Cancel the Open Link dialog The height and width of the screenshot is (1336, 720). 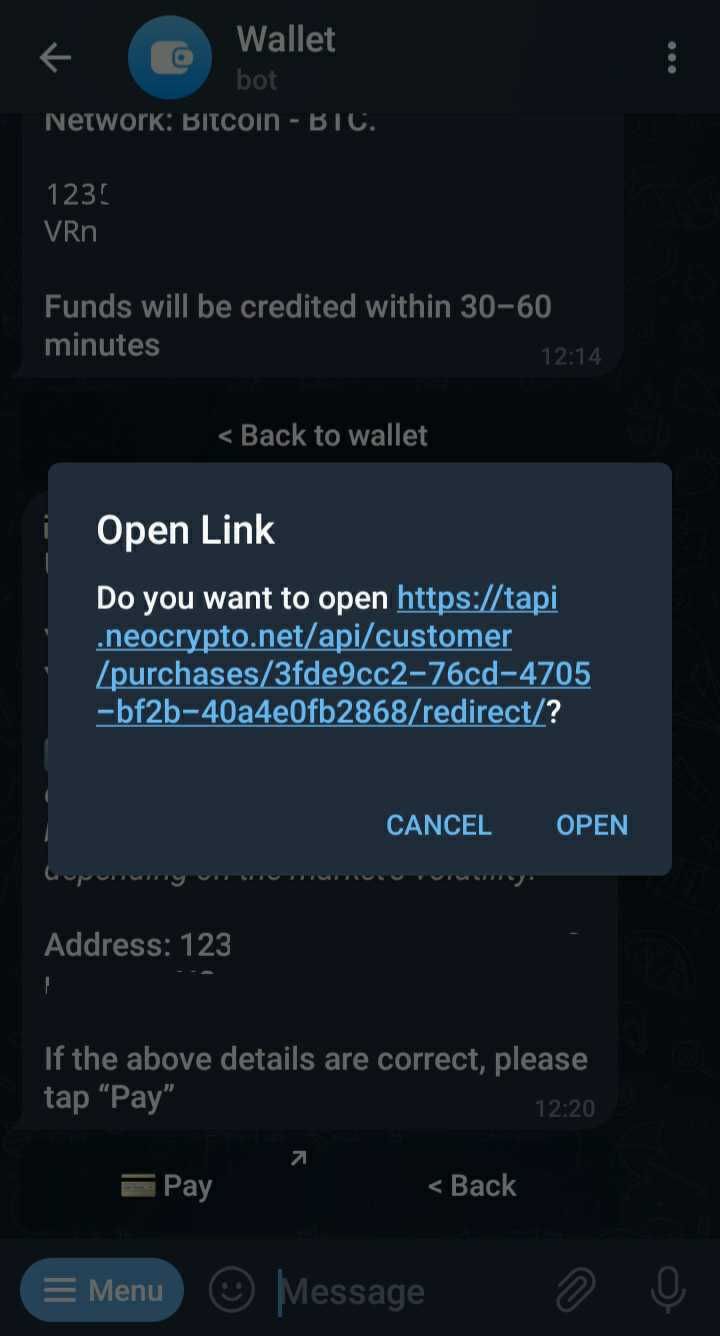click(438, 825)
